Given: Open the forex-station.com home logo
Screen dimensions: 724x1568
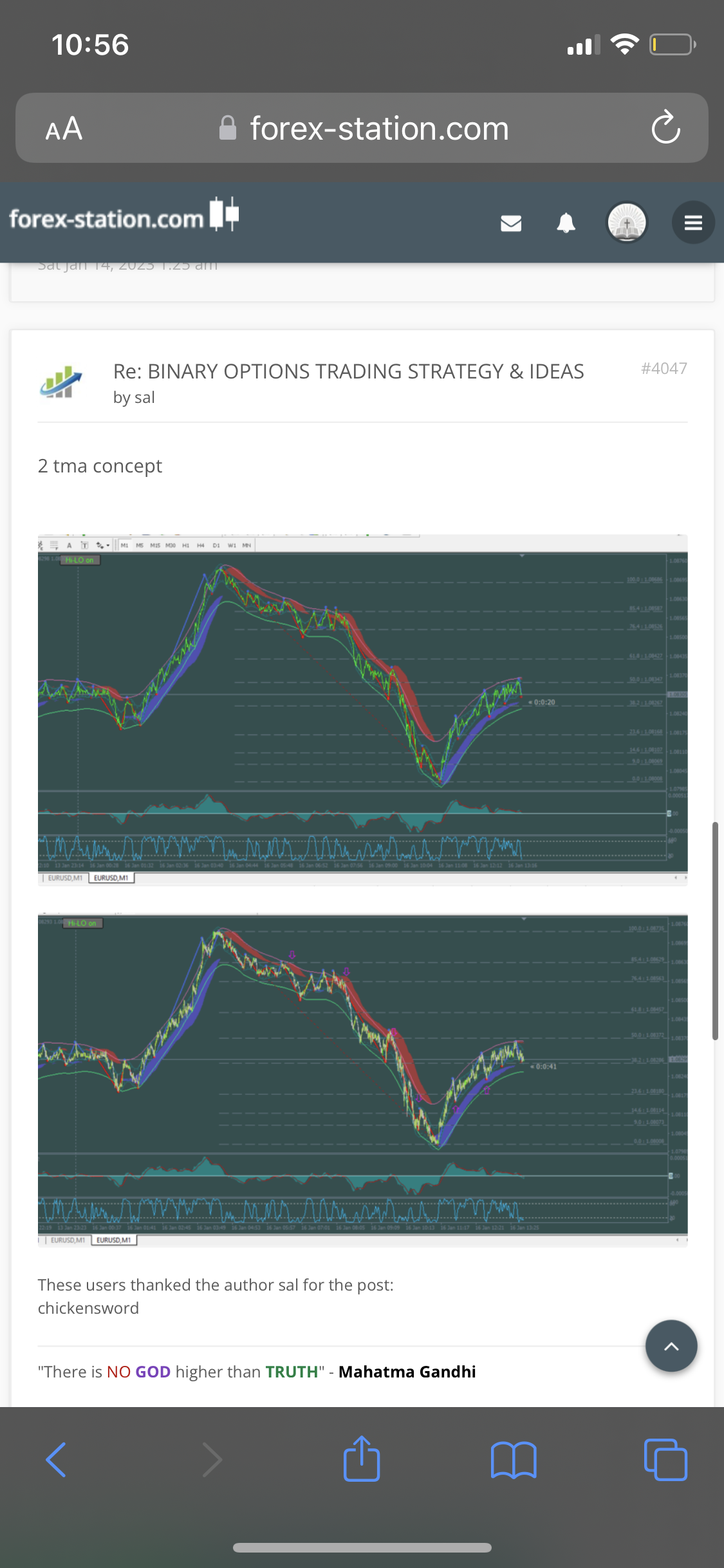Looking at the screenshot, I should tap(124, 218).
